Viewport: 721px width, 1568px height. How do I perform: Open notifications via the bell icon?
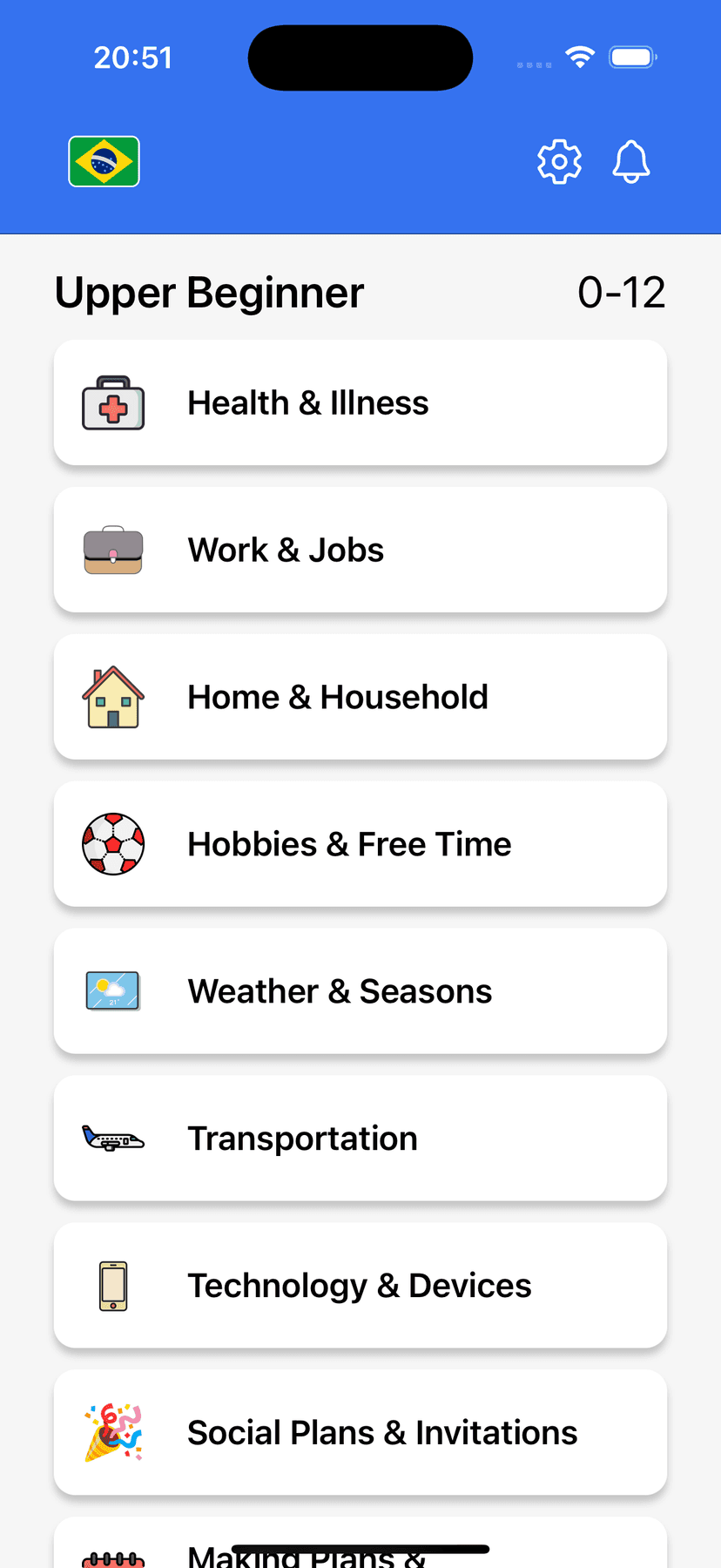(x=631, y=160)
